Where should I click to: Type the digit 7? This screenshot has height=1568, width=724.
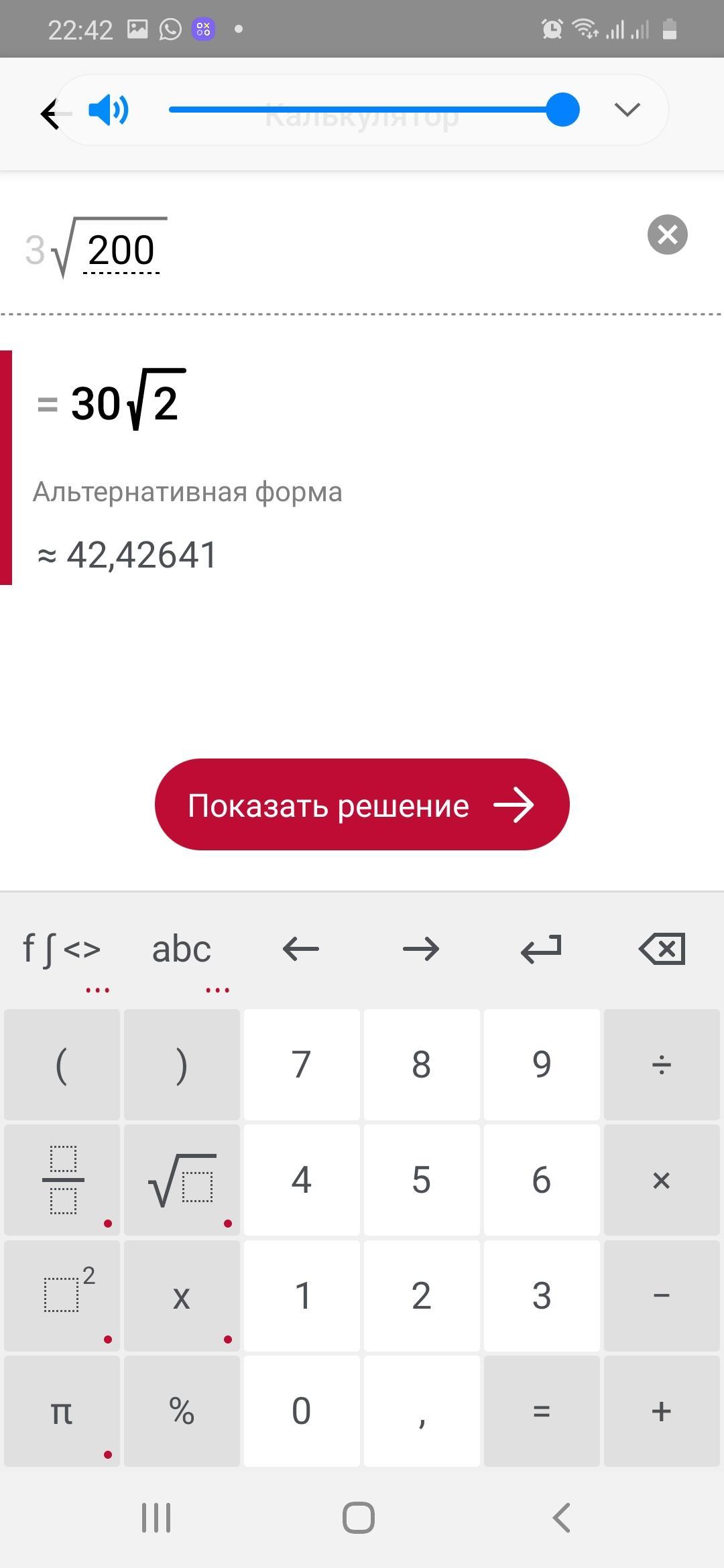(x=302, y=1065)
